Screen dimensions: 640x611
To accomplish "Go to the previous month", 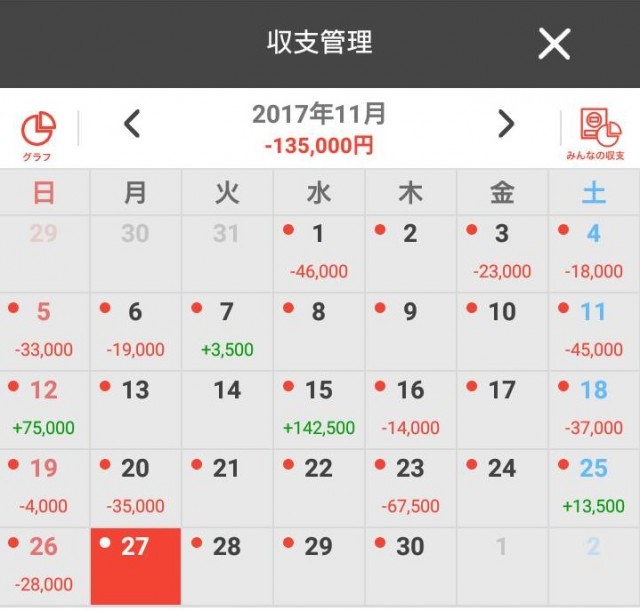I will coord(131,124).
